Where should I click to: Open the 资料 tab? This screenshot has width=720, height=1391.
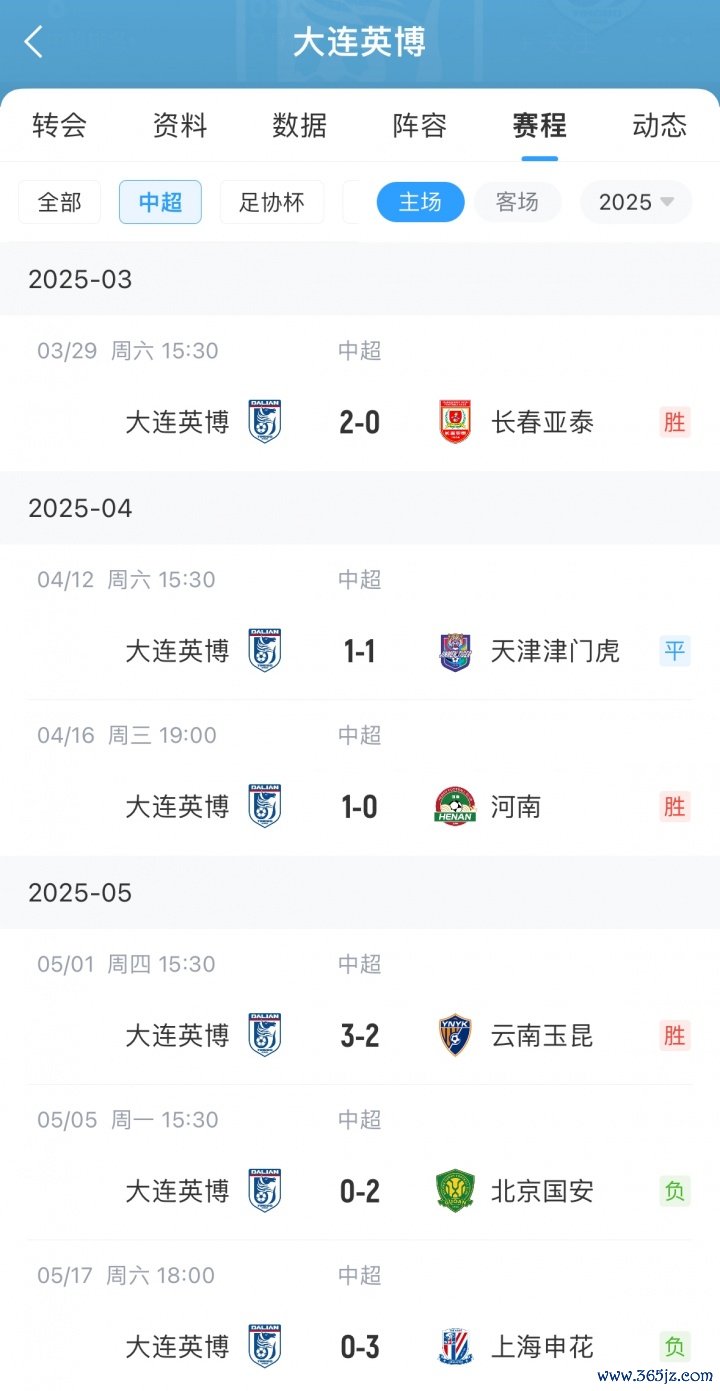pyautogui.click(x=180, y=126)
